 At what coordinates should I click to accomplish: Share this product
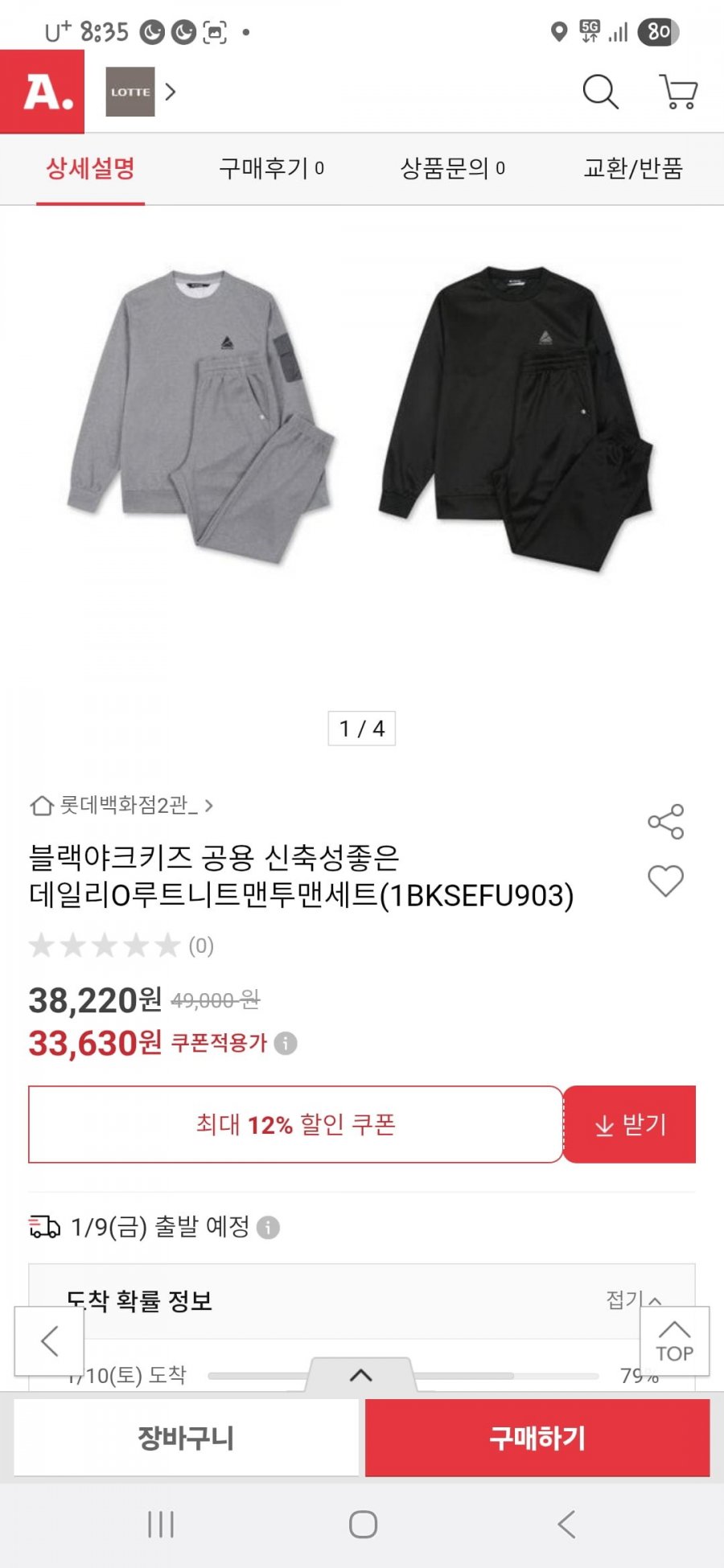pyautogui.click(x=665, y=821)
